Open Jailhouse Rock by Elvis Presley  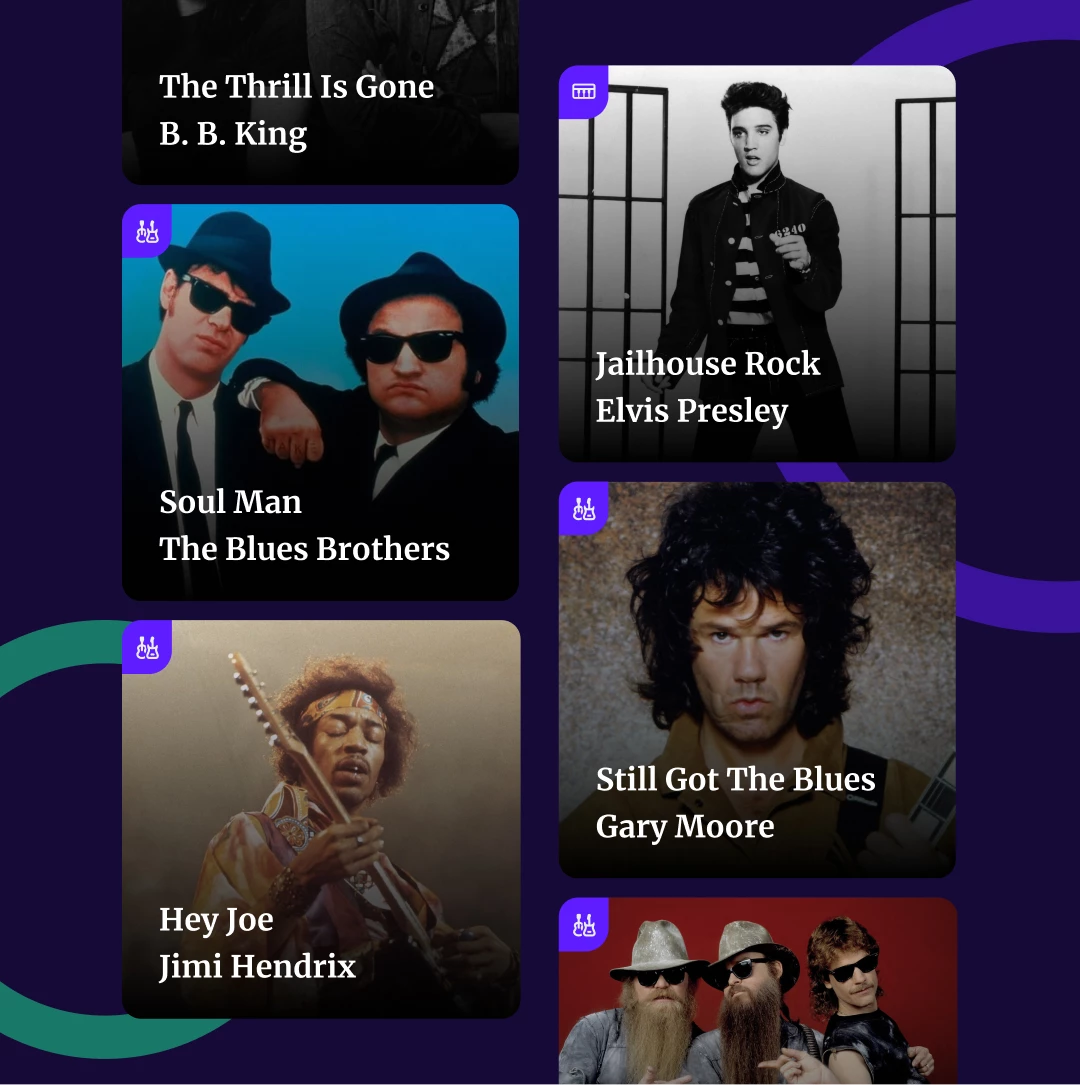pos(757,264)
